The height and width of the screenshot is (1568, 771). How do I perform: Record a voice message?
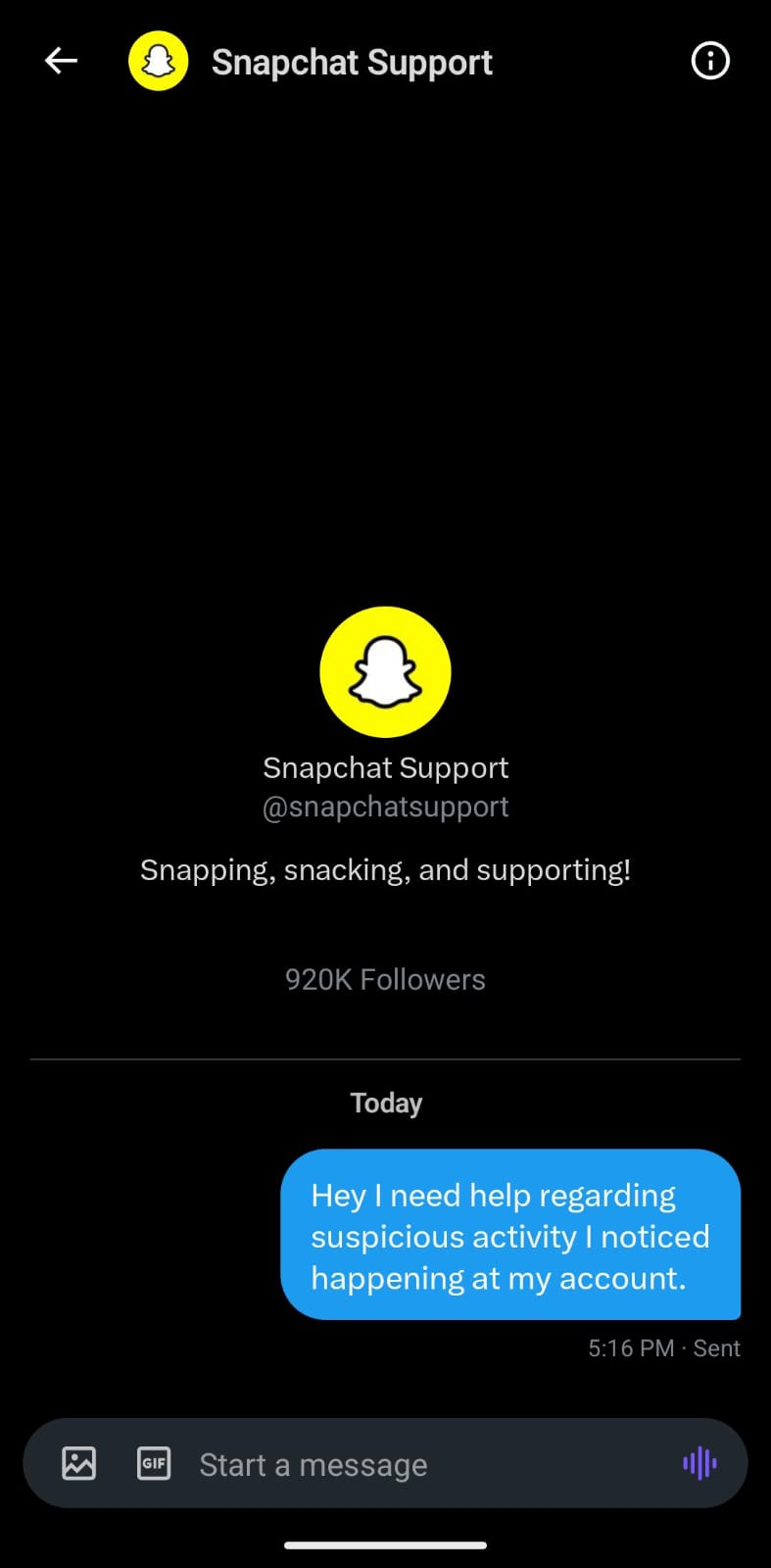pos(699,1463)
